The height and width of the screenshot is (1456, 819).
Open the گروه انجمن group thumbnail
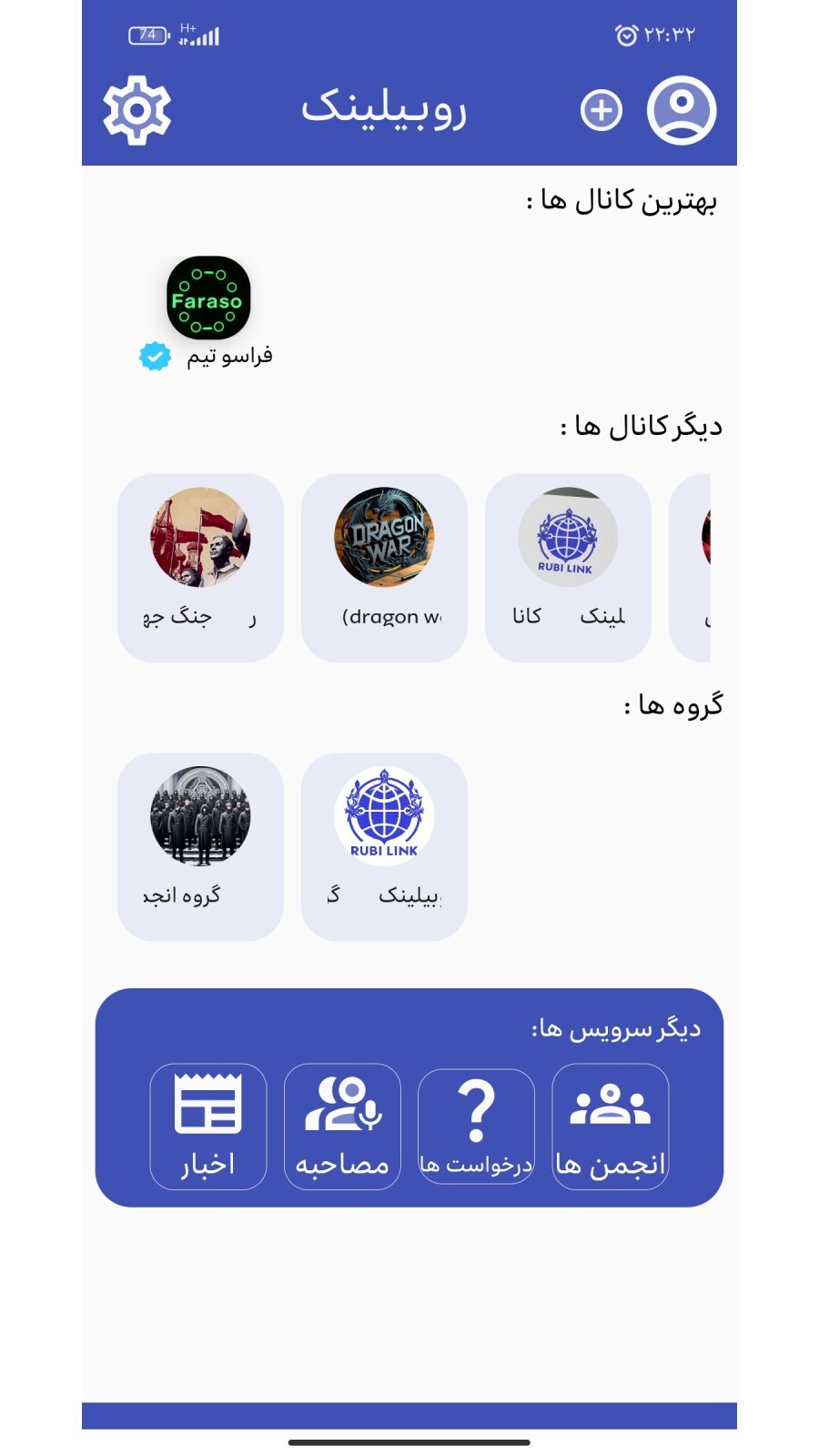[200, 816]
